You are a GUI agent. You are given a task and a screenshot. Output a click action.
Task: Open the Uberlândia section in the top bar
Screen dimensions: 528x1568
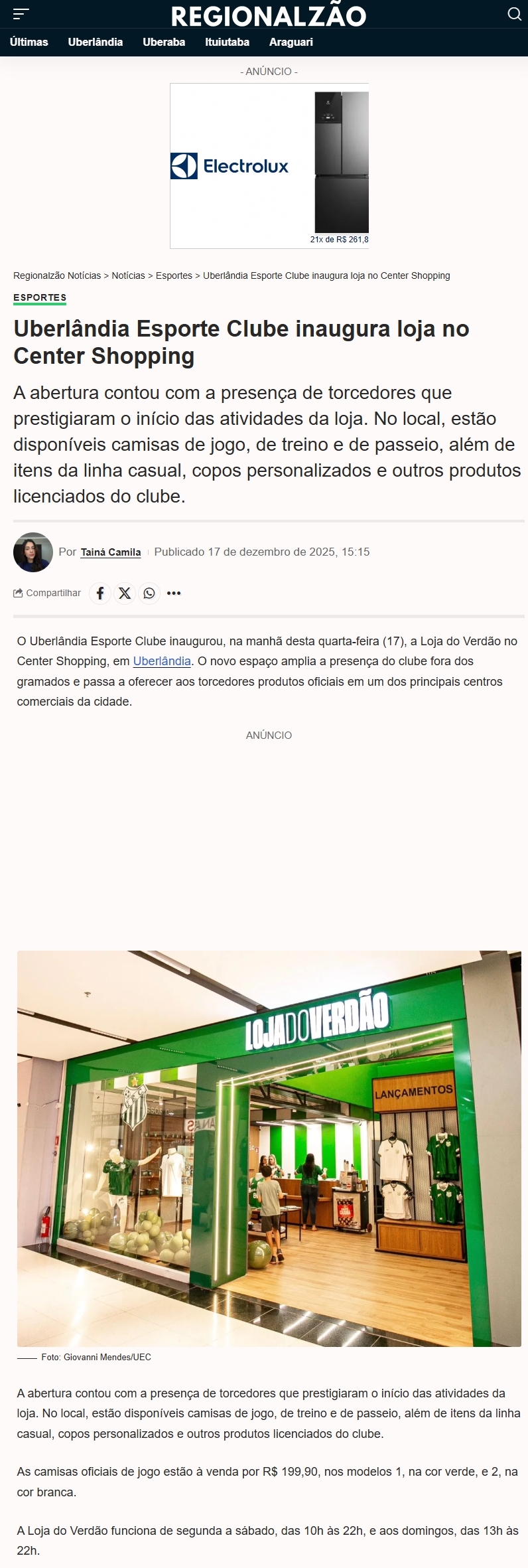[x=96, y=42]
